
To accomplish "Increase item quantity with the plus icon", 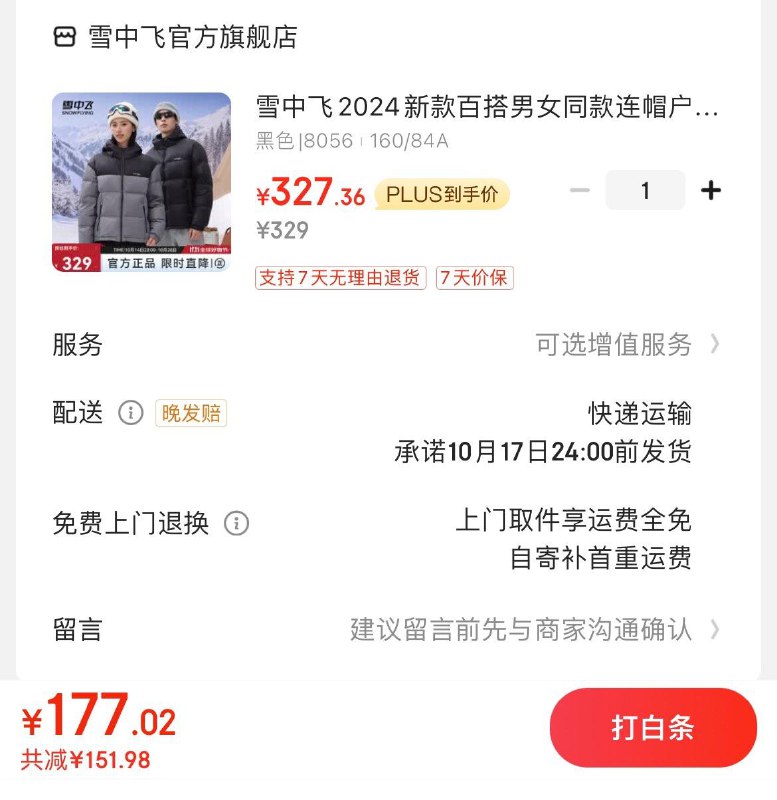I will pos(710,190).
